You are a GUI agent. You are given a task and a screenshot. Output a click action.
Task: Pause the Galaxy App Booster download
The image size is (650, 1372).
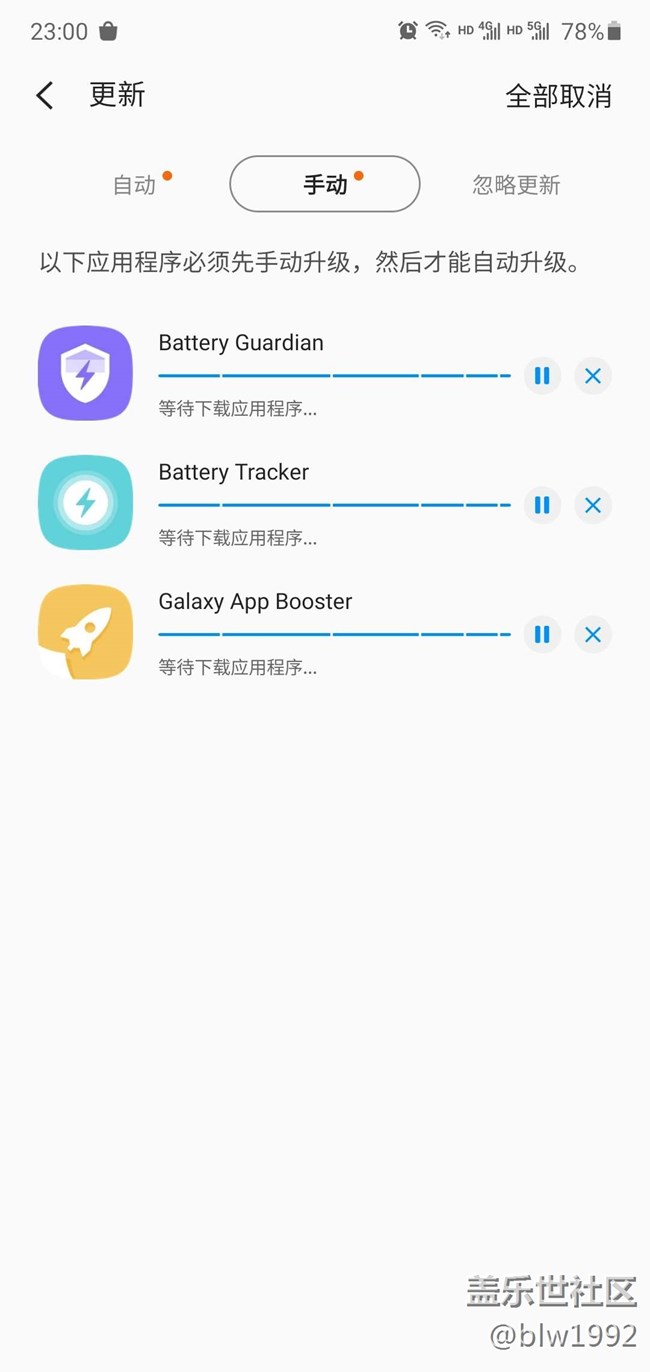point(542,634)
